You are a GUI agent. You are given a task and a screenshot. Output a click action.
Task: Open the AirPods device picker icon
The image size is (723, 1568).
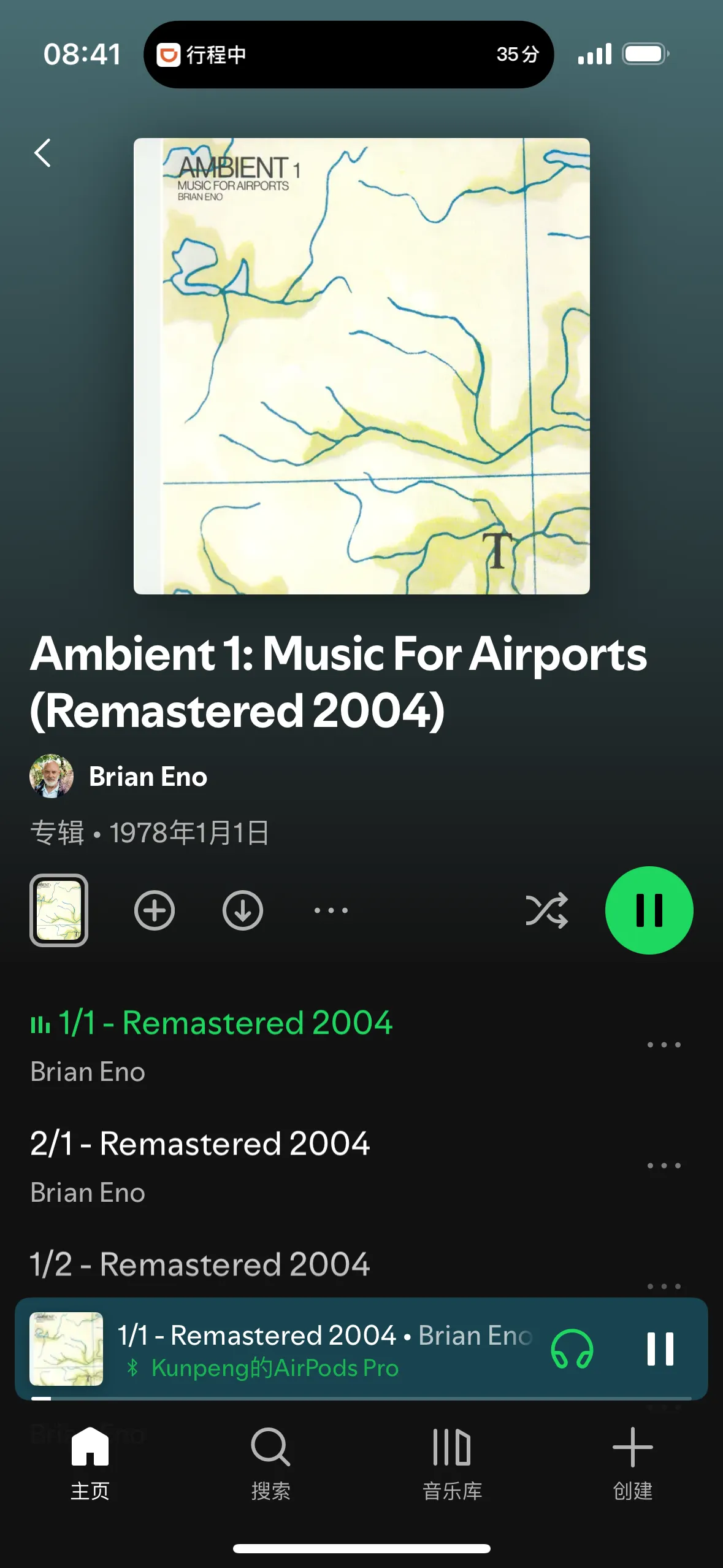[x=572, y=1349]
